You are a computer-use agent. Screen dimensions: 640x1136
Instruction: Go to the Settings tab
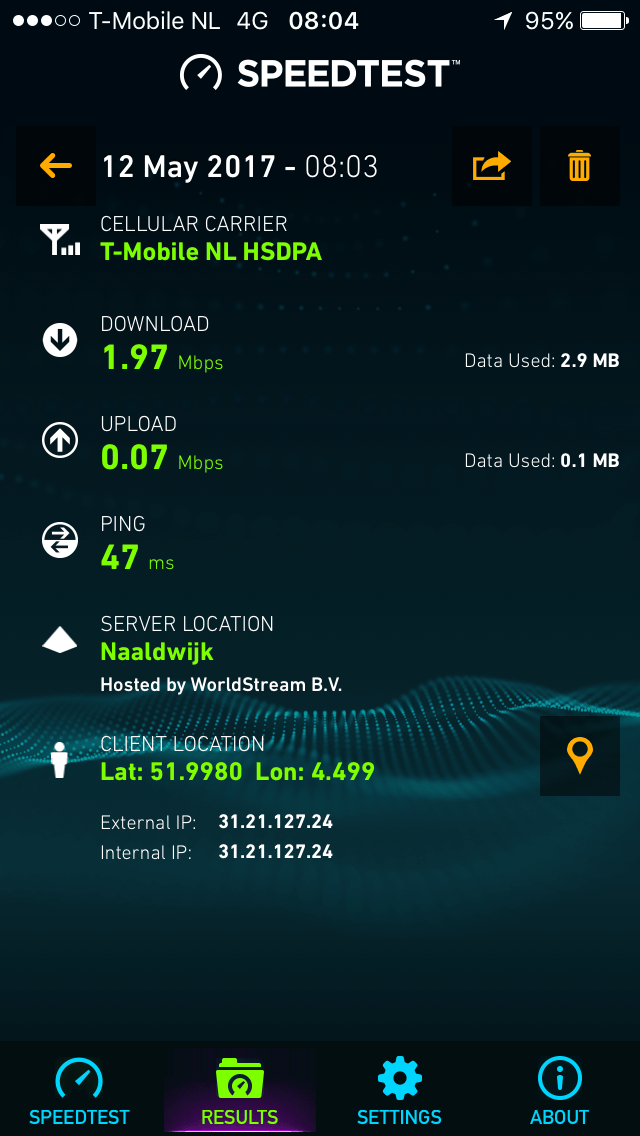[400, 1091]
